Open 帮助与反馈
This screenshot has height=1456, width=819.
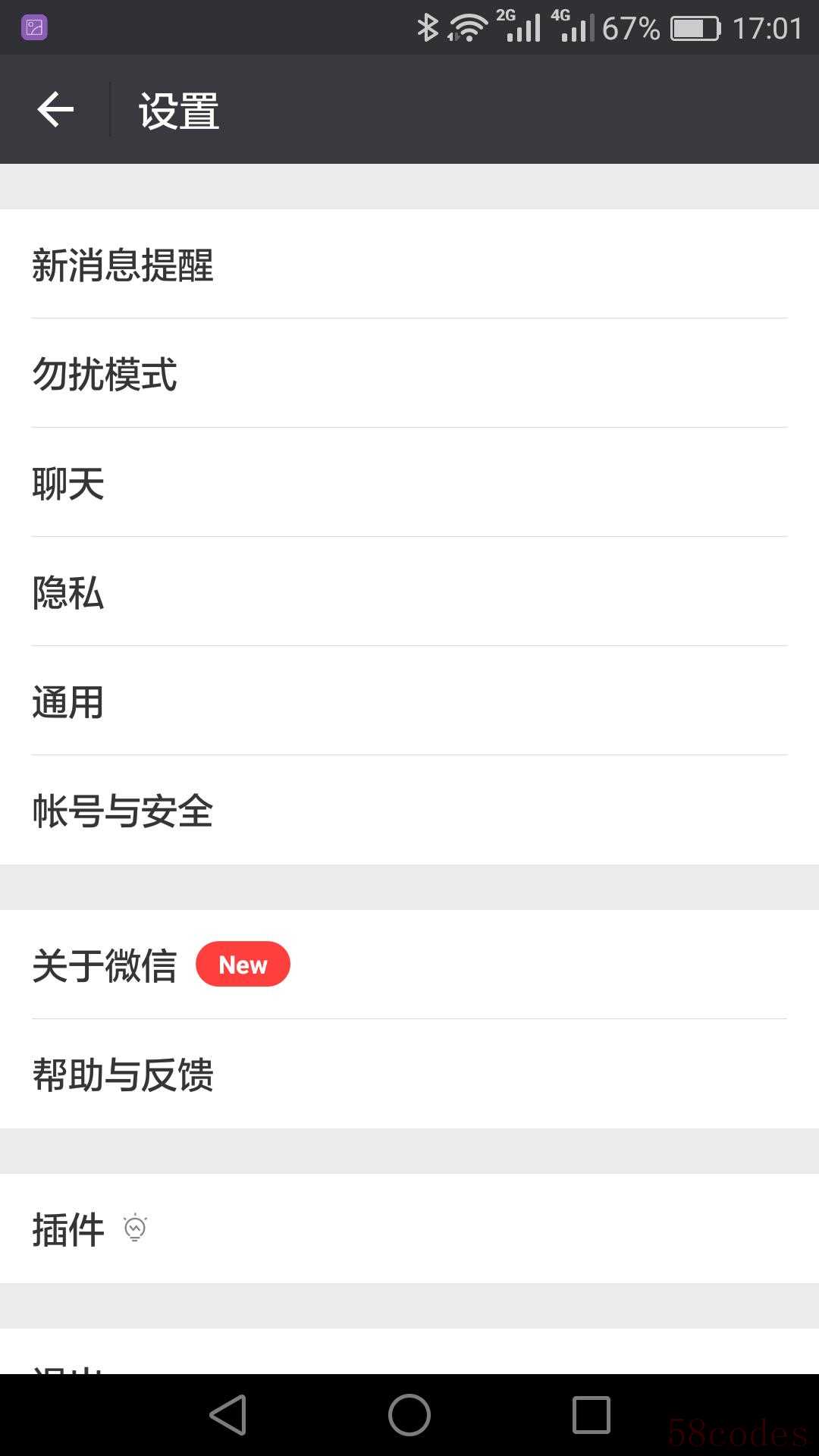pyautogui.click(x=409, y=1074)
